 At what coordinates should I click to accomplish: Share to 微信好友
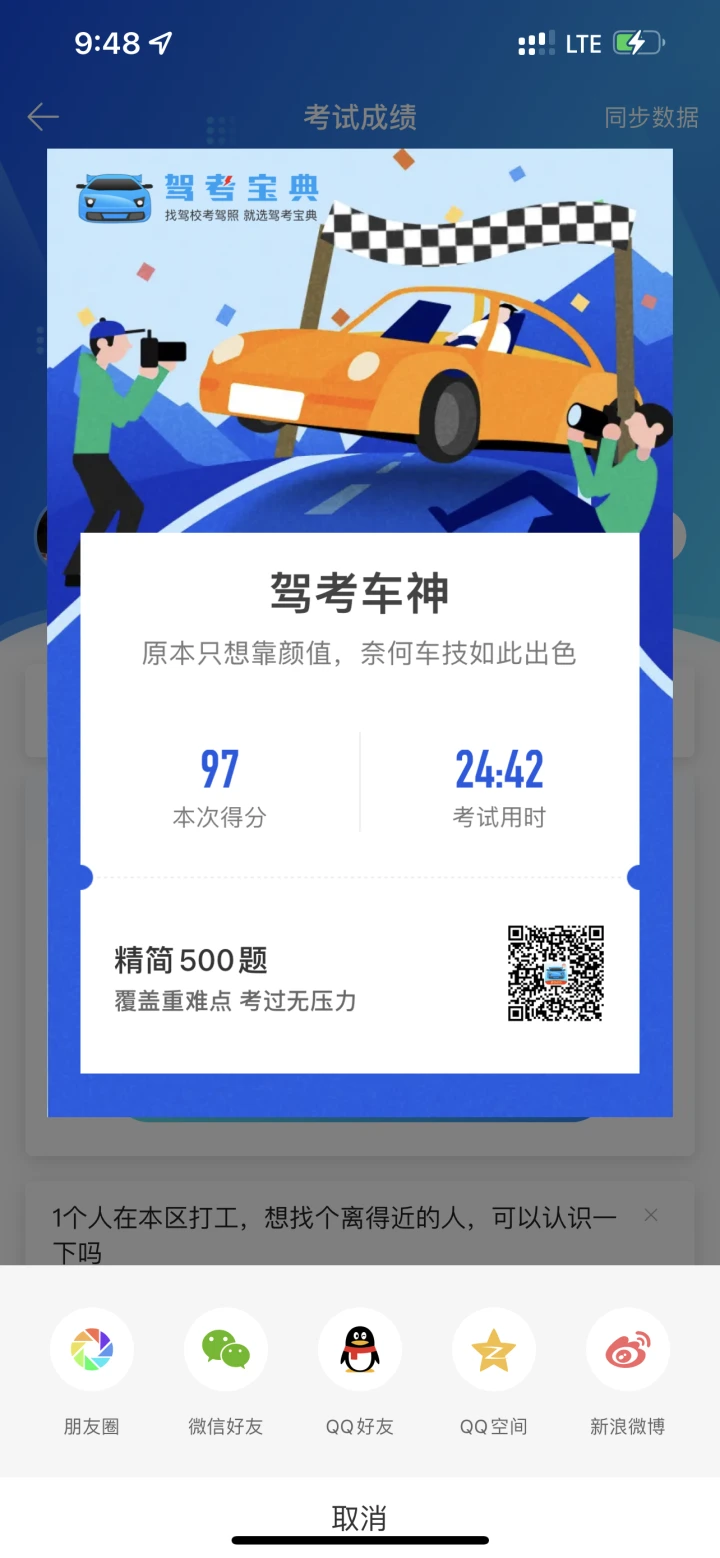[226, 1350]
